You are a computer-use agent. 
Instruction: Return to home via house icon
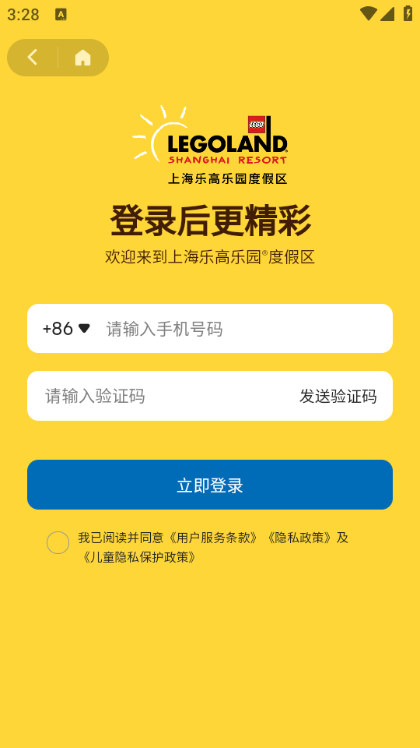click(x=83, y=58)
